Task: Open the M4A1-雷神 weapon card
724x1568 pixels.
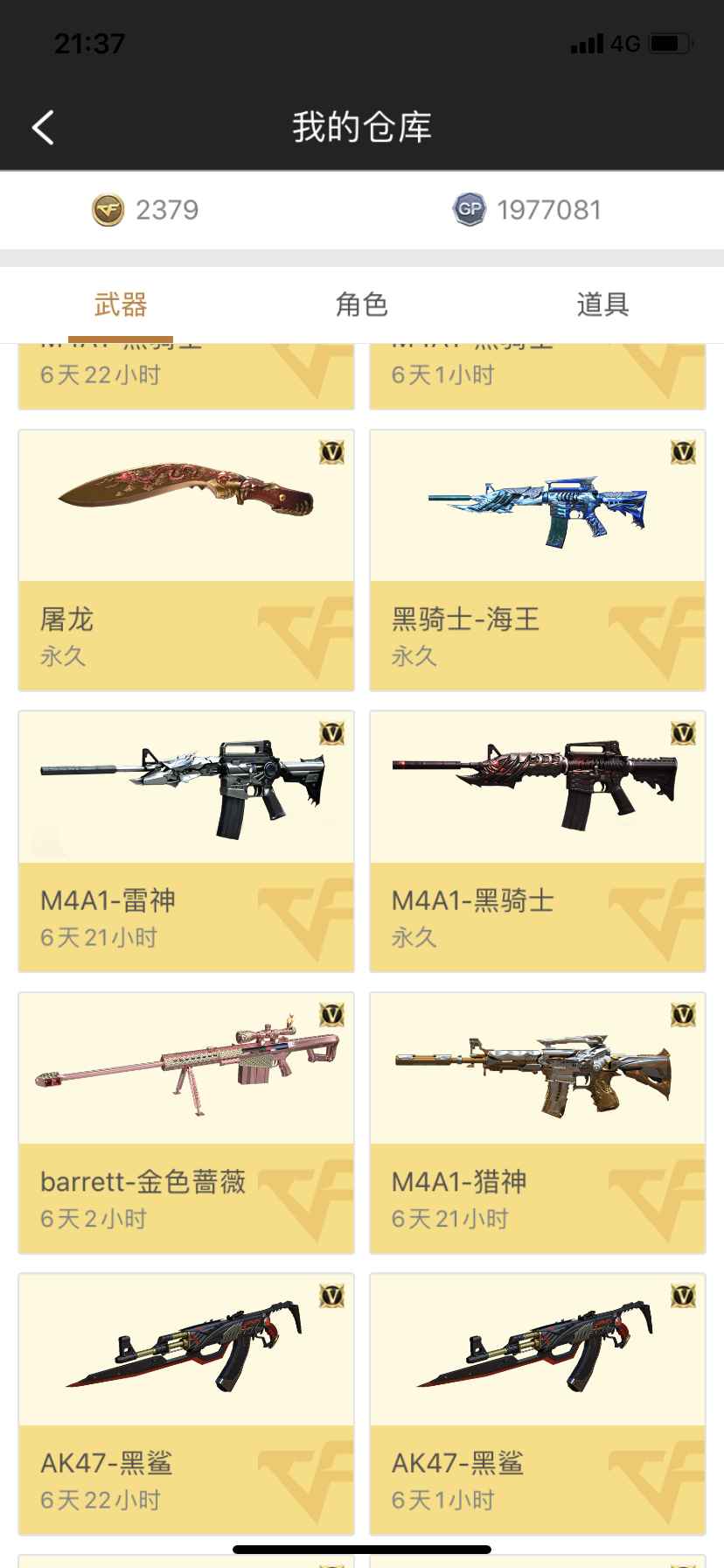Action: click(x=186, y=841)
